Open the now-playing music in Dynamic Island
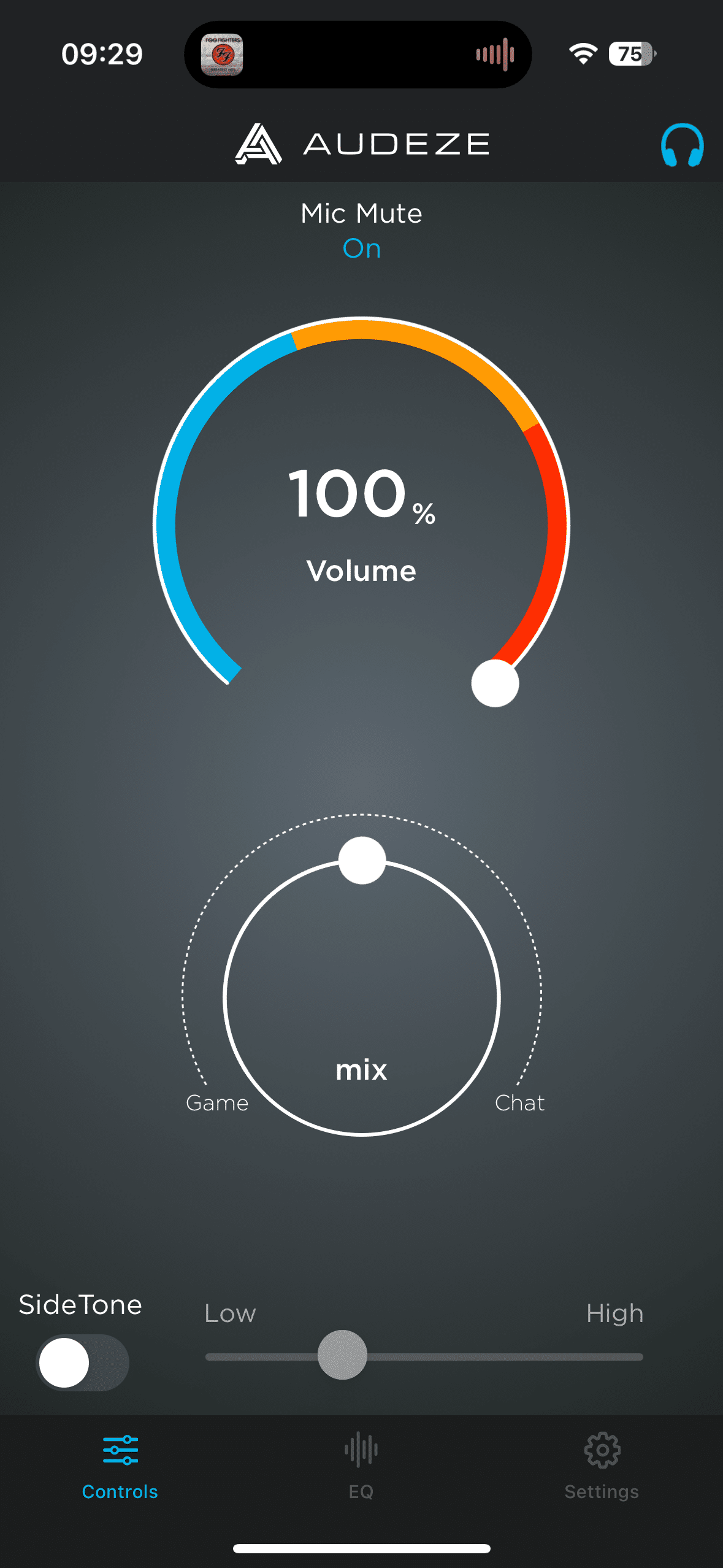The height and width of the screenshot is (1568, 723). (223, 55)
